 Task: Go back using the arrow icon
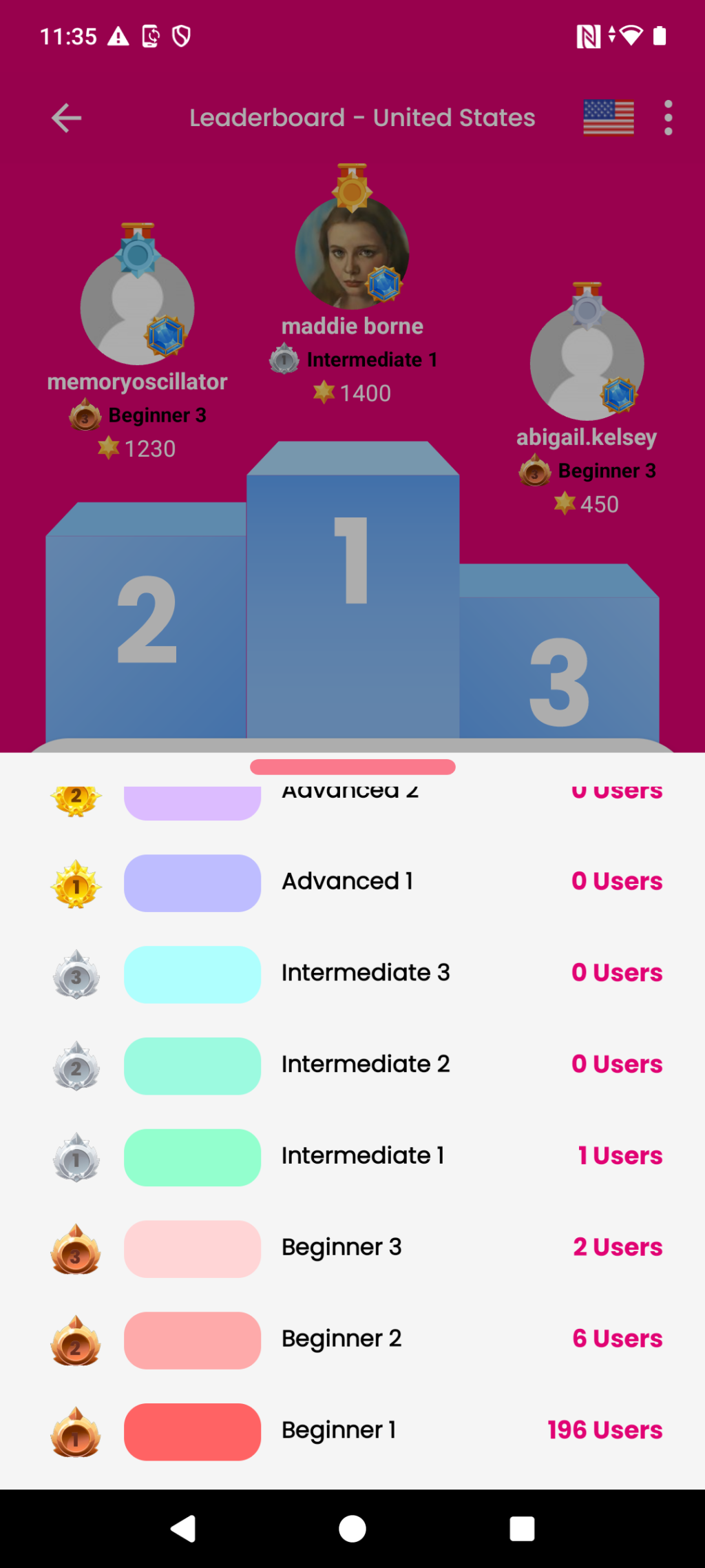pyautogui.click(x=67, y=118)
